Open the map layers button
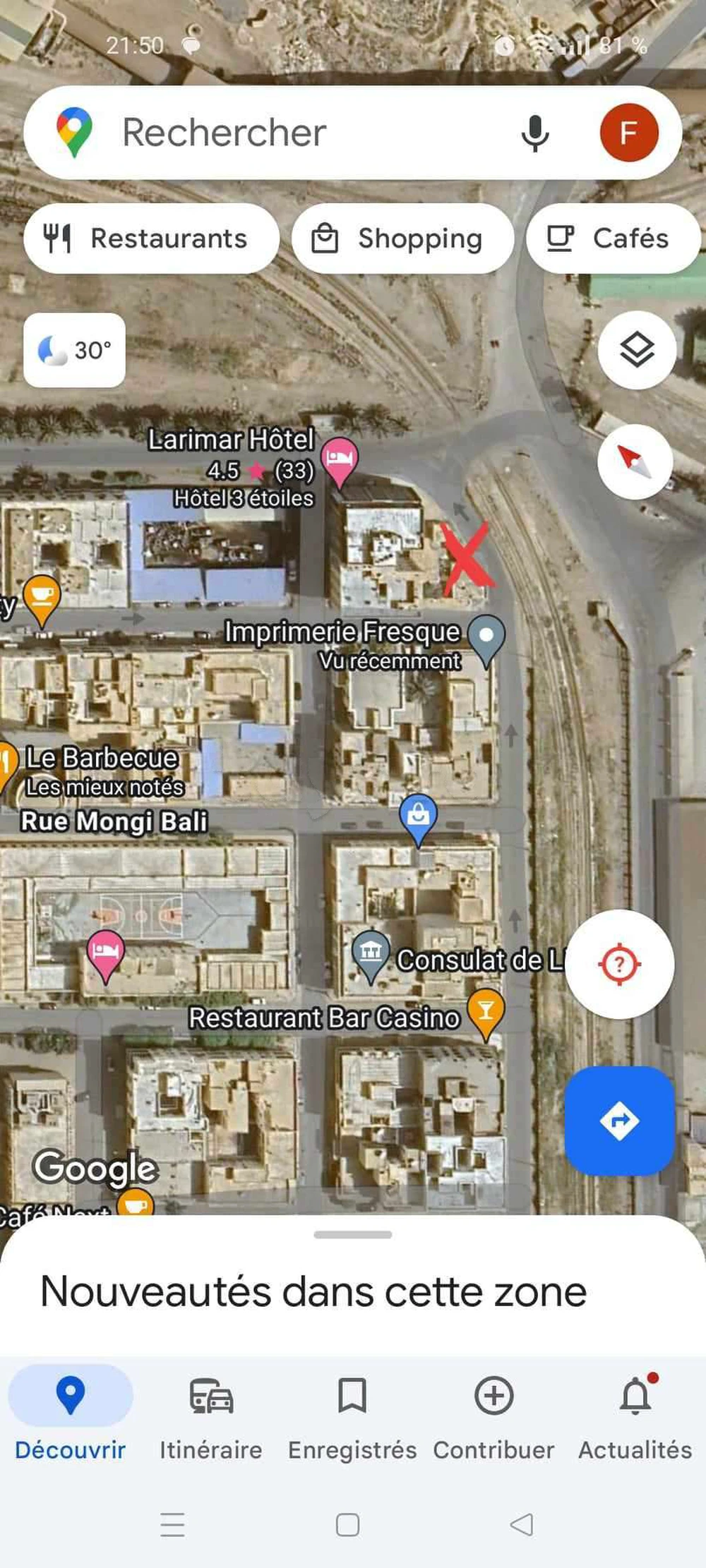Image resolution: width=706 pixels, height=1568 pixels. pos(637,350)
